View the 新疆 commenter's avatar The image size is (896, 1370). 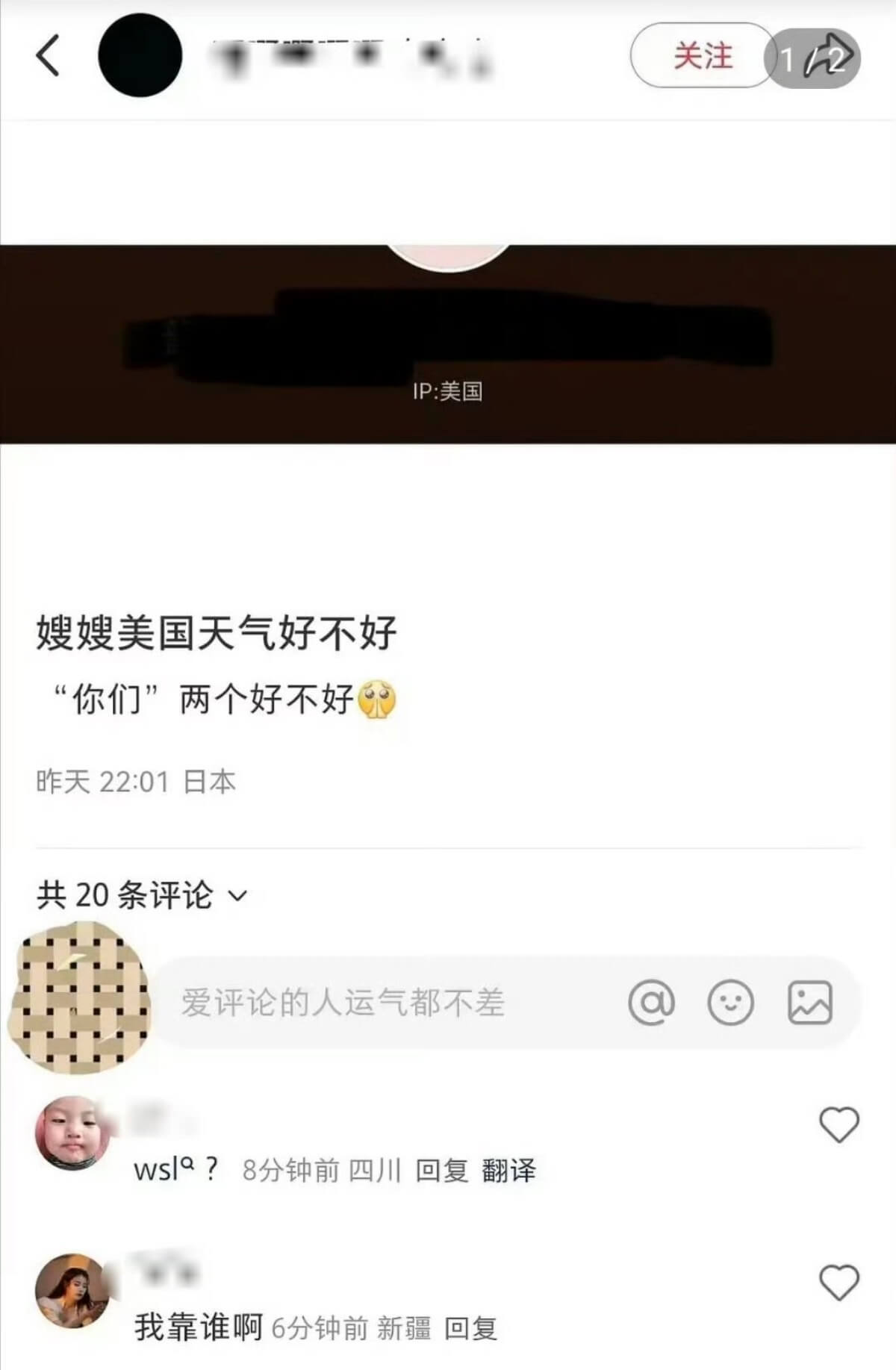(x=72, y=1291)
